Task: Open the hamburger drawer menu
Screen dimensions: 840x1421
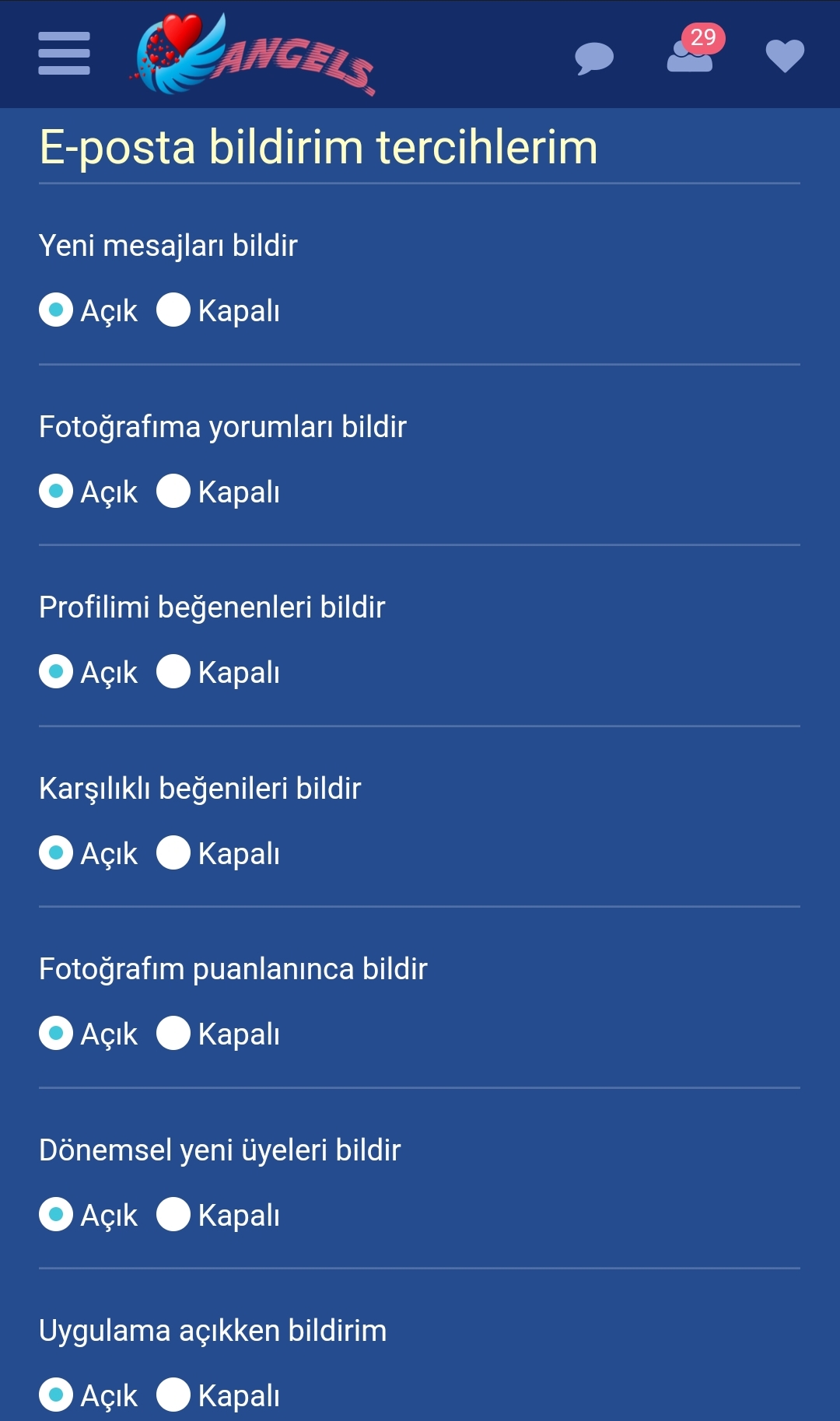Action: click(64, 54)
